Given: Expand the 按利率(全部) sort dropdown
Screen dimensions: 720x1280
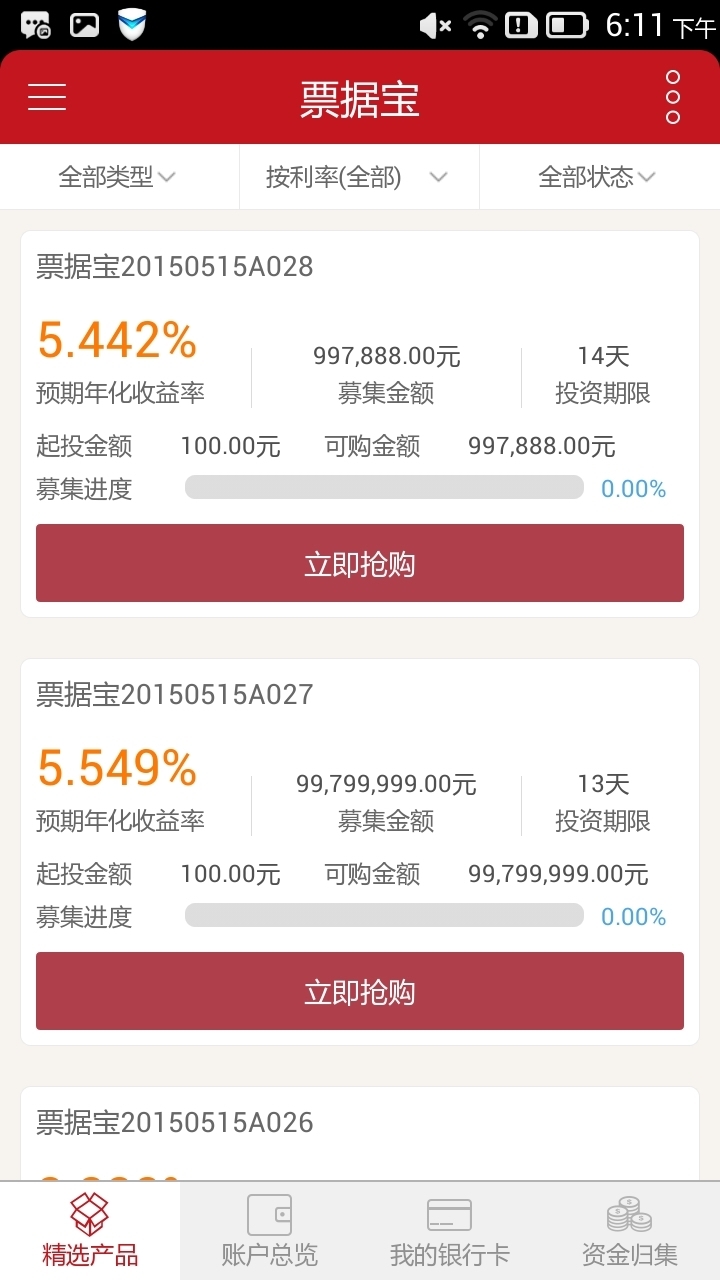Looking at the screenshot, I should [358, 177].
